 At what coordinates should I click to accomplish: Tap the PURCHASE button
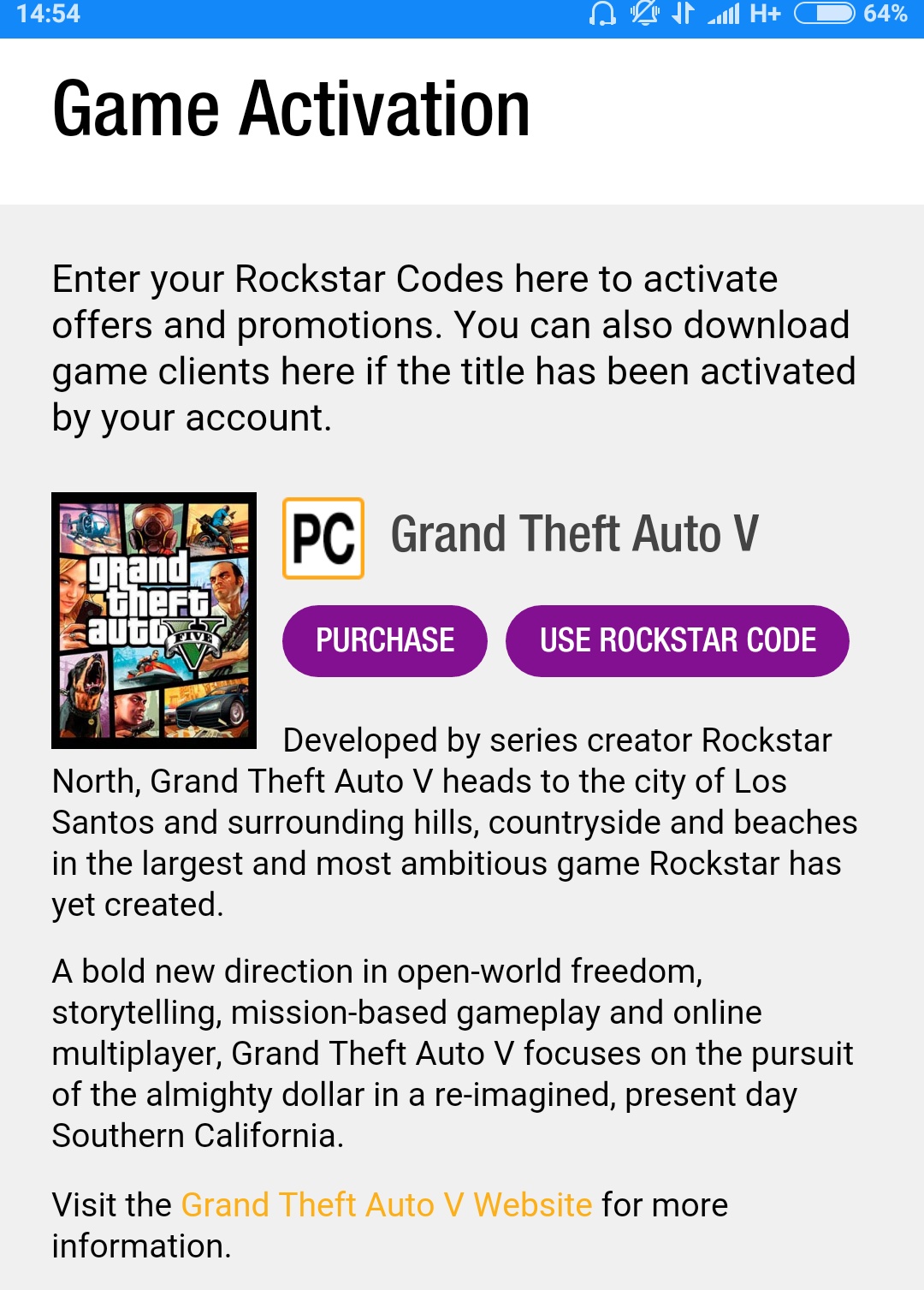(x=384, y=640)
